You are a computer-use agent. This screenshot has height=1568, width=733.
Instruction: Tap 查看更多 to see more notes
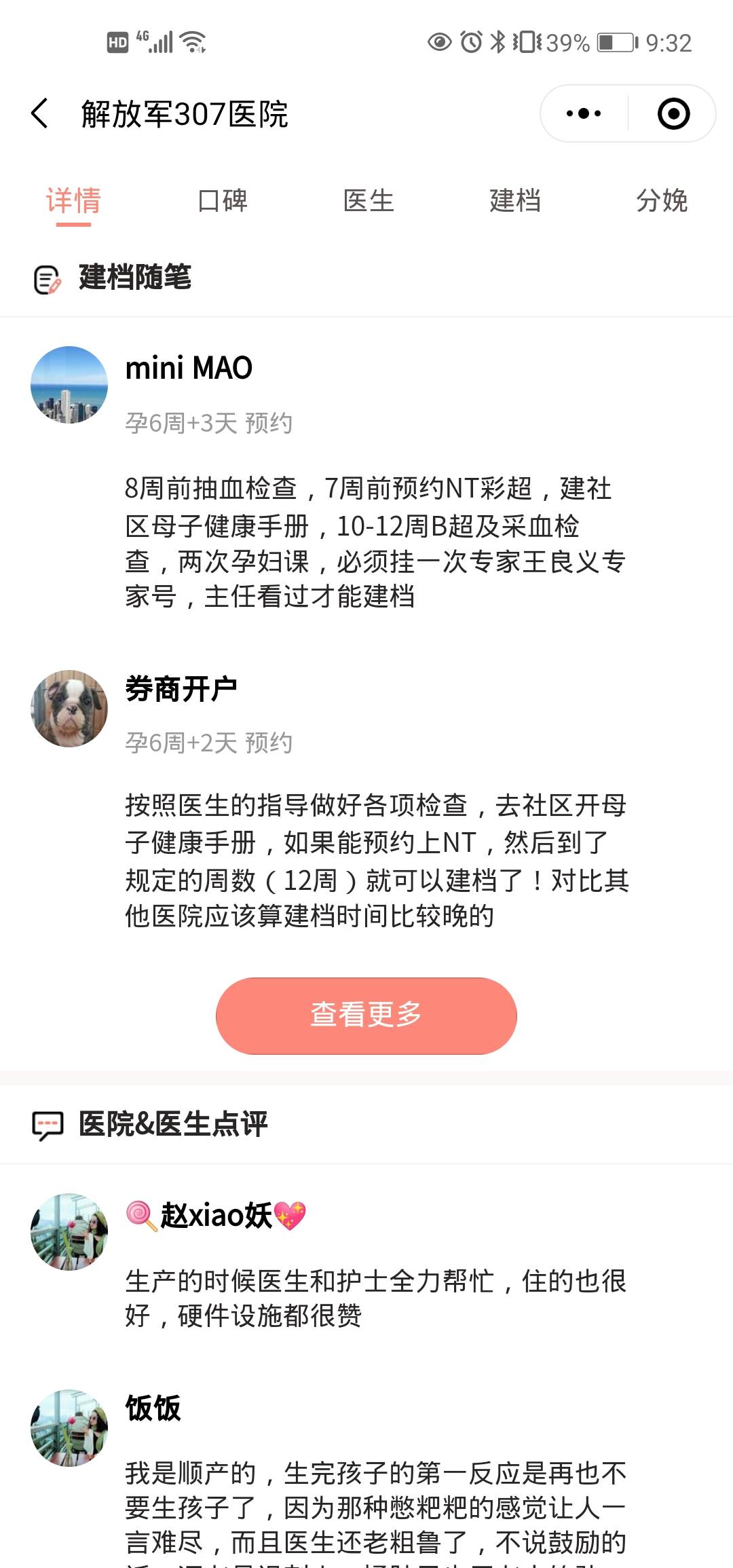click(x=366, y=1015)
